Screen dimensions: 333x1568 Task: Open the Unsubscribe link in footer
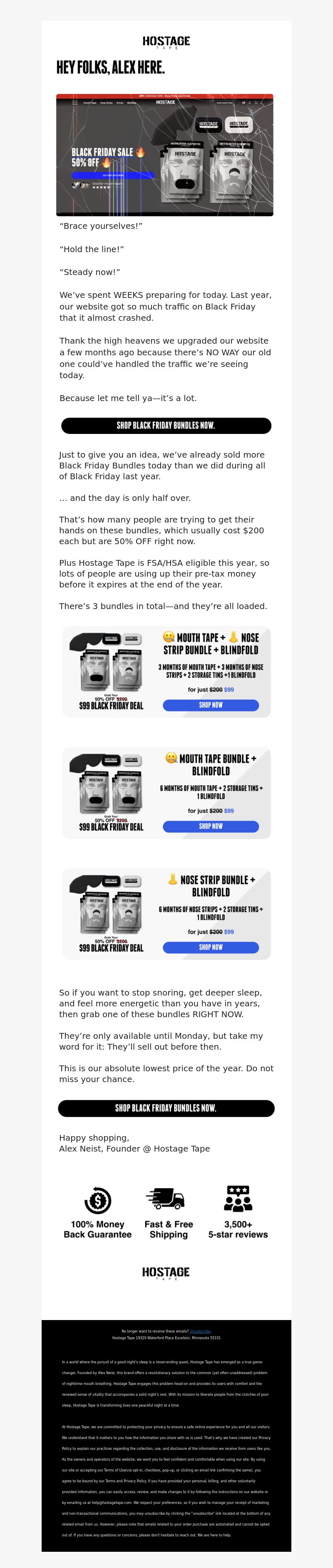point(200,1331)
